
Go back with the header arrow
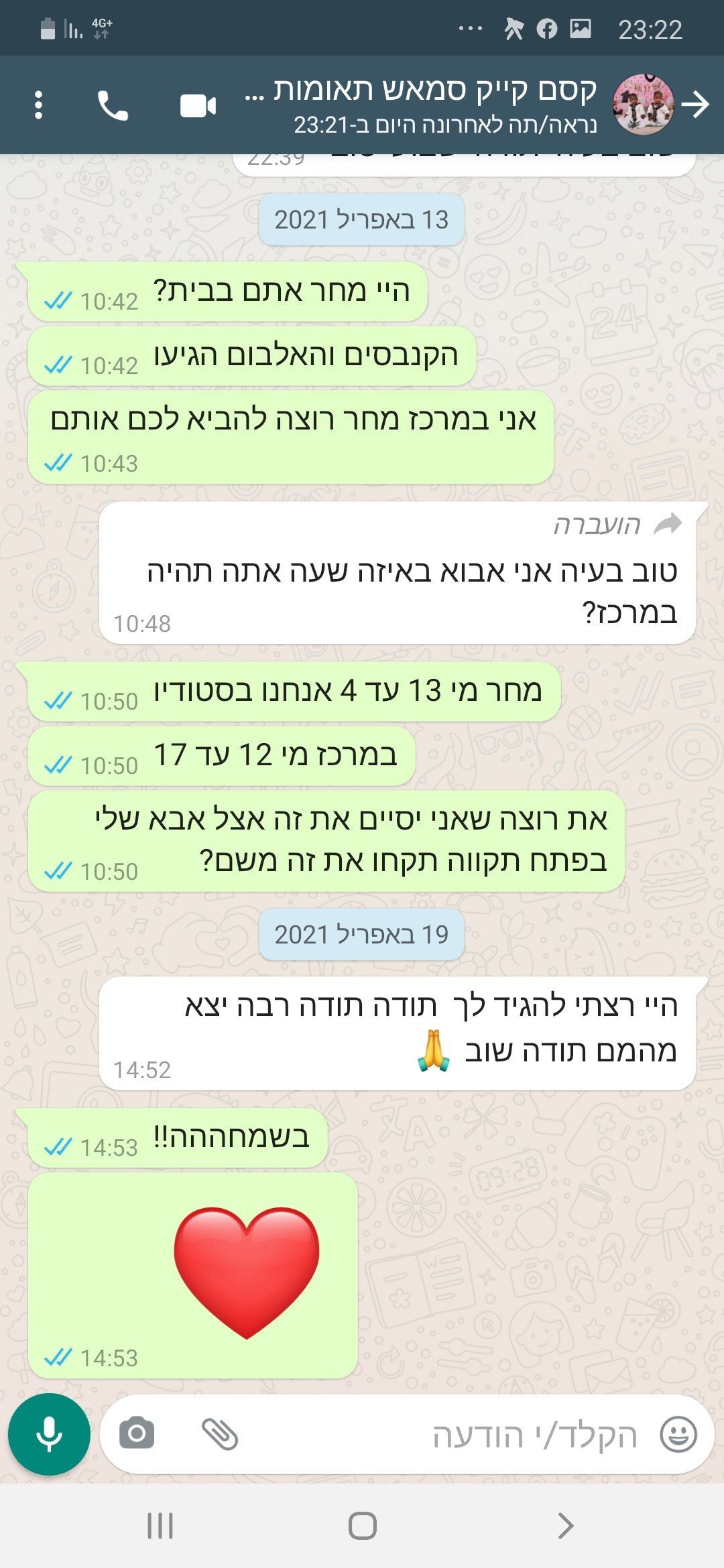click(696, 105)
